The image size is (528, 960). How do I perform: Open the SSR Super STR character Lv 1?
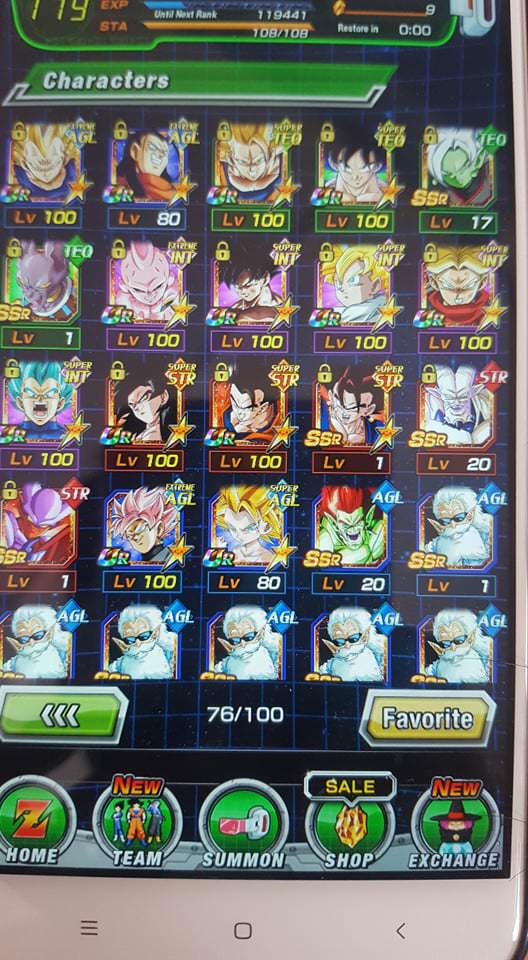(356, 418)
